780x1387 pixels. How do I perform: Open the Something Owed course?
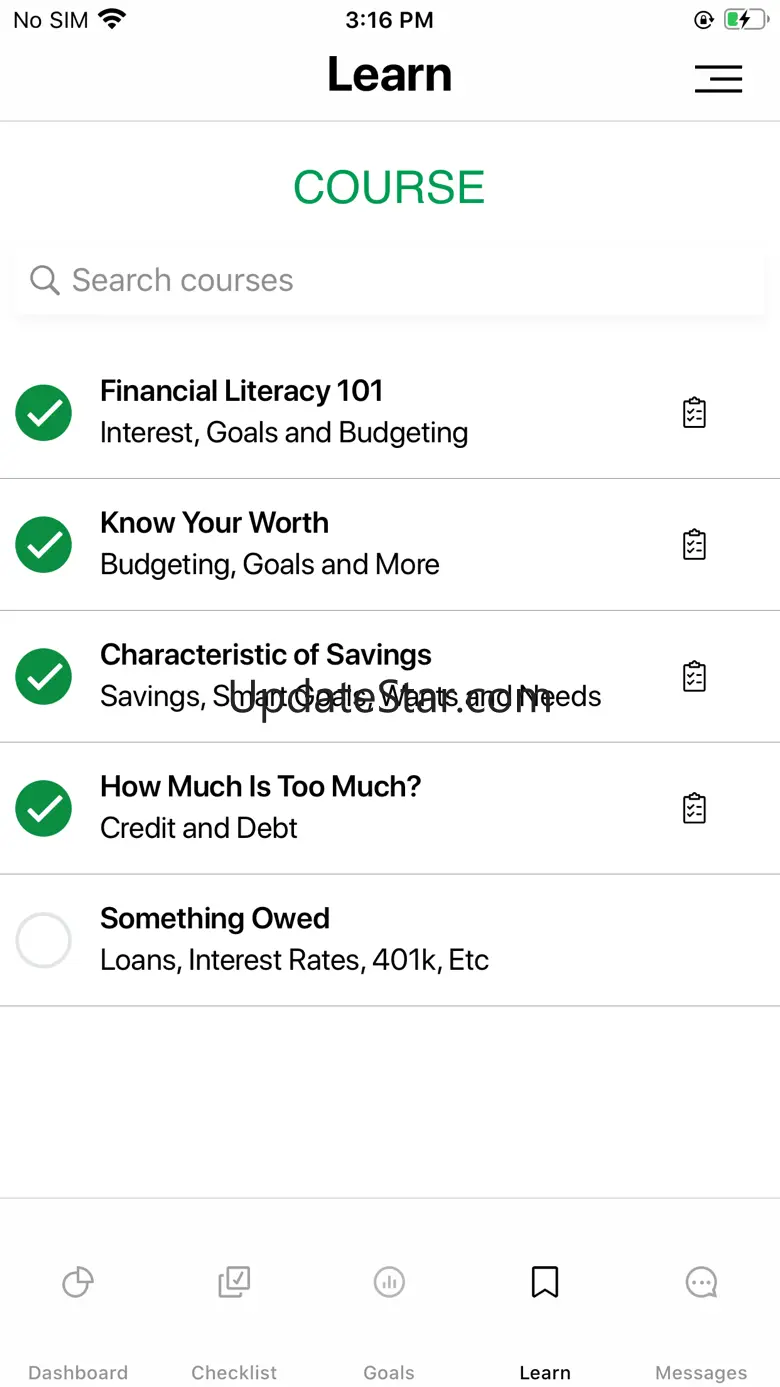click(x=390, y=940)
